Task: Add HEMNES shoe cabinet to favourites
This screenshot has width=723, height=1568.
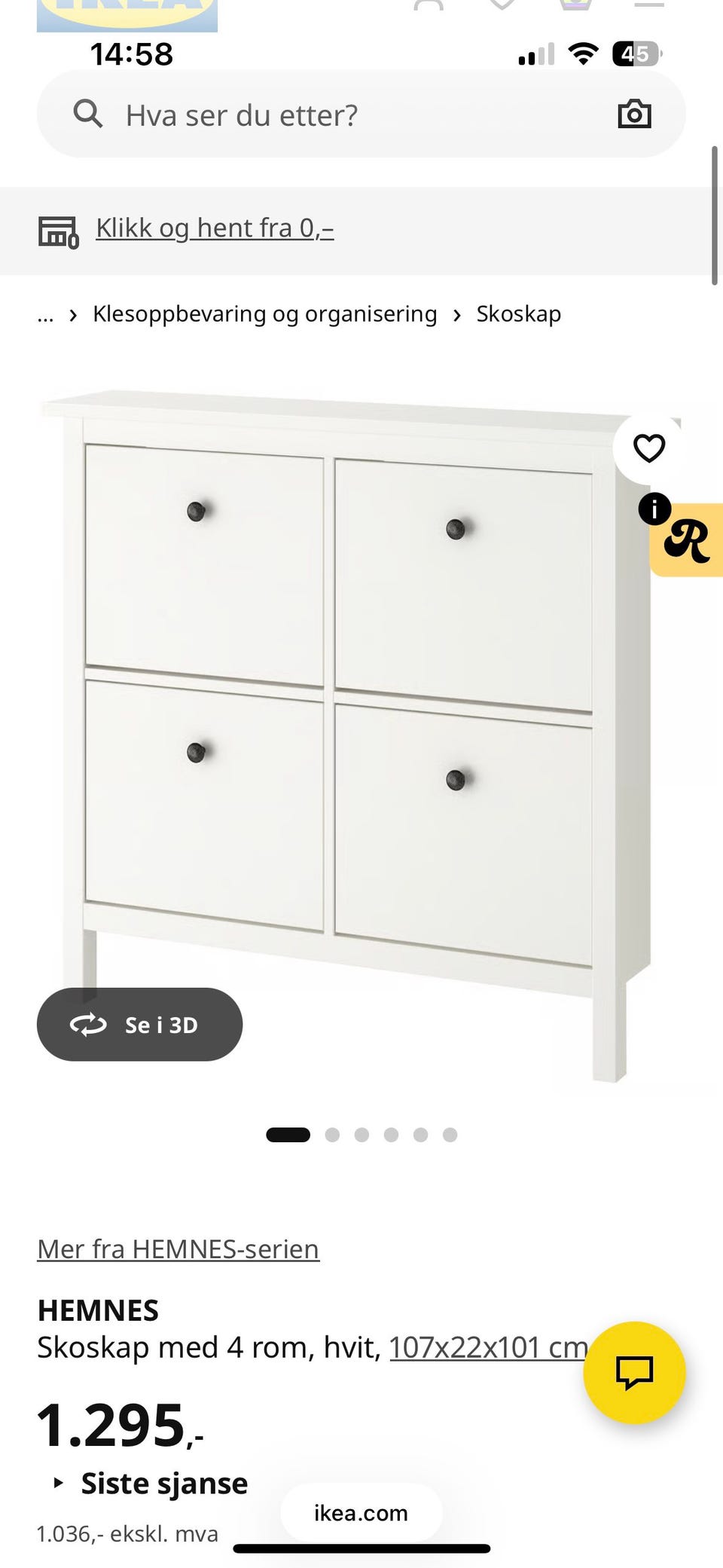Action: click(x=648, y=448)
